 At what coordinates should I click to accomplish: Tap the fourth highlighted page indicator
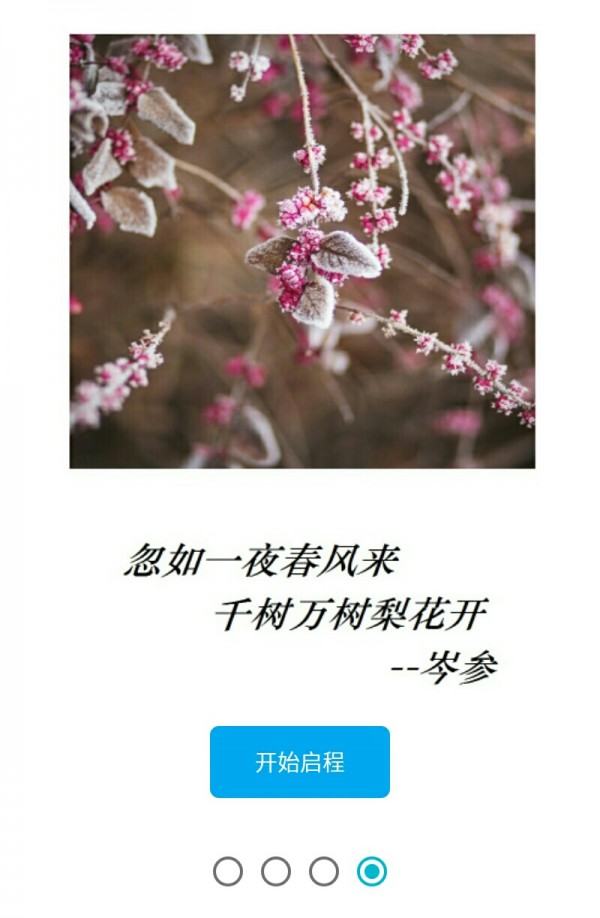pos(372,871)
